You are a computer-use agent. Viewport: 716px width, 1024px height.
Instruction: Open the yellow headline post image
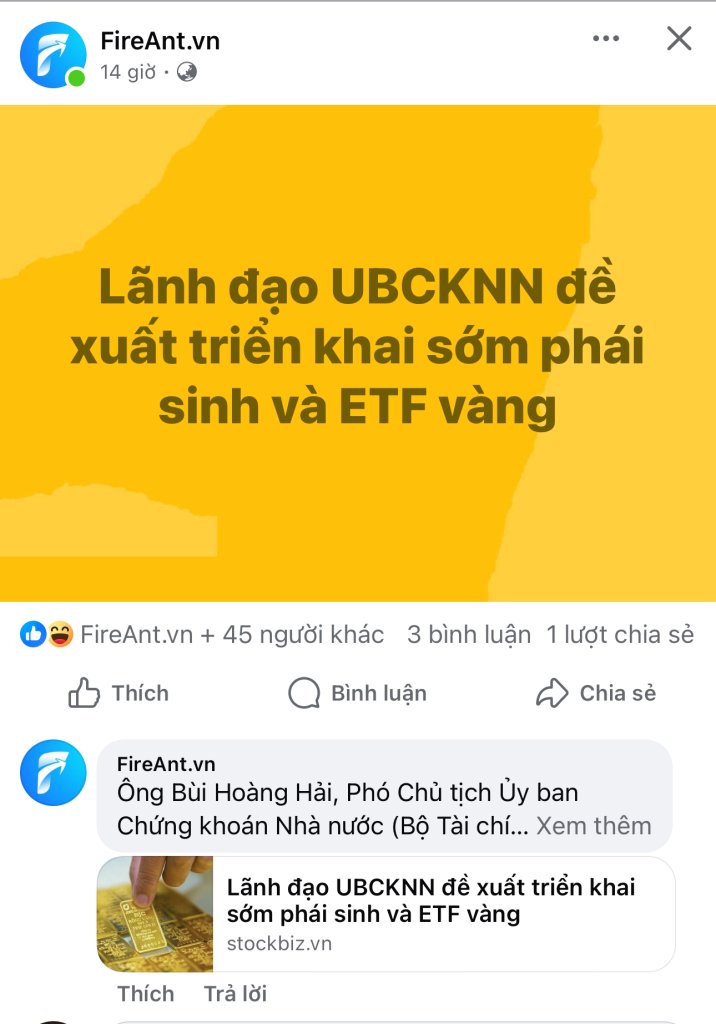(358, 353)
